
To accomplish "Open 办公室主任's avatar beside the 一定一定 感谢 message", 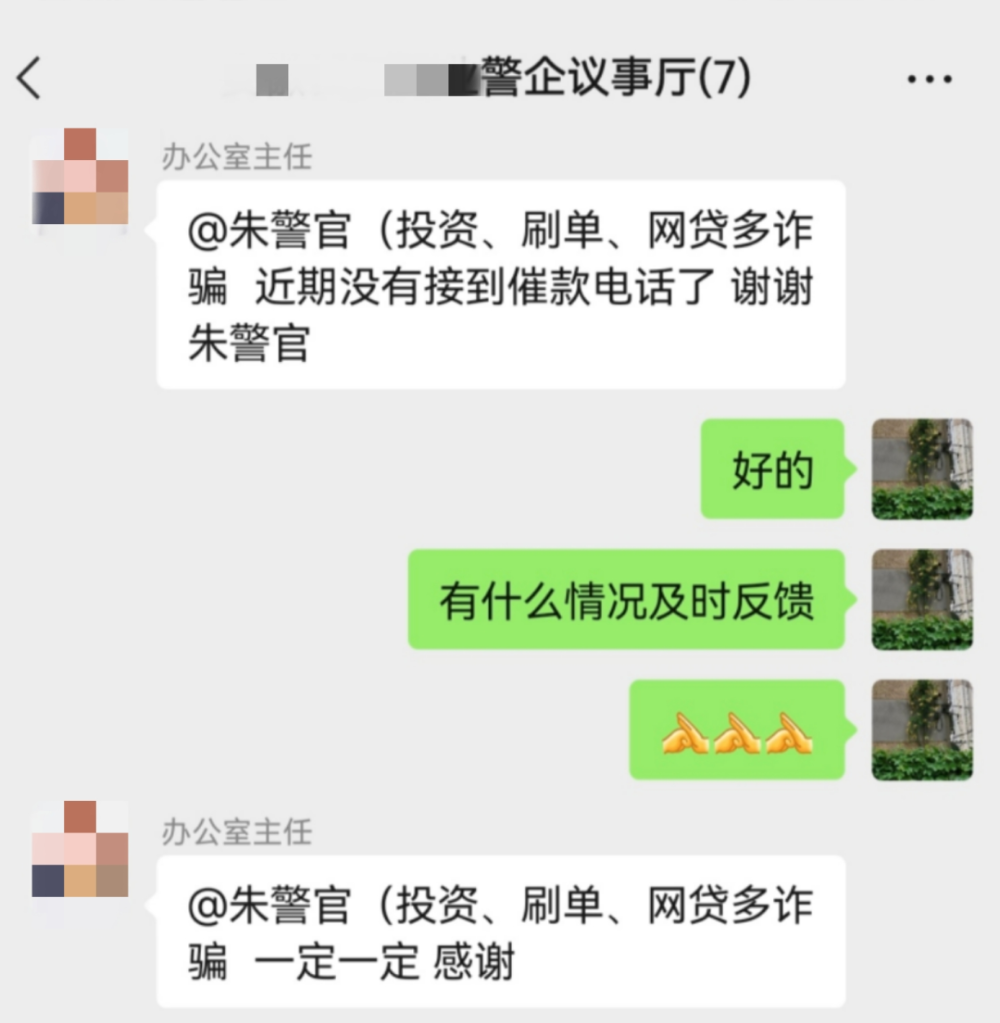I will click(80, 849).
